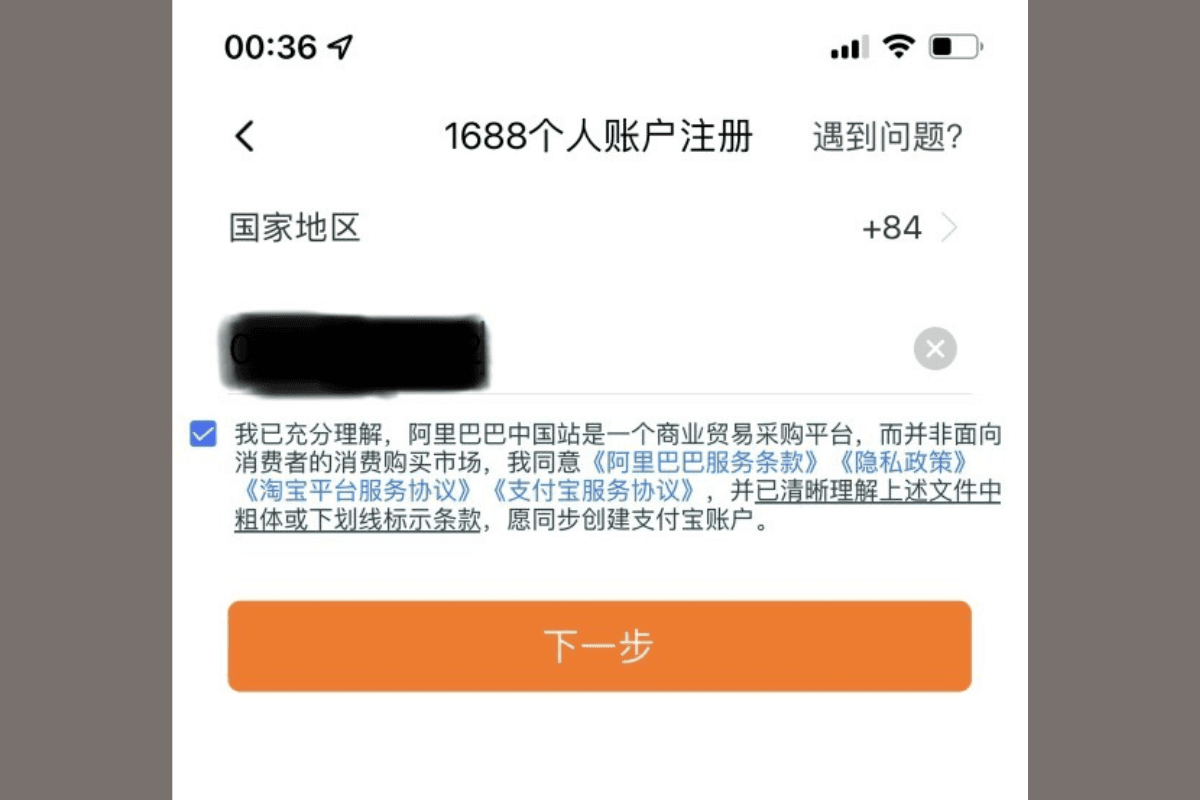Screen dimensions: 1200x800
Task: Uncheck the agreement checkbox
Action: pos(203,434)
